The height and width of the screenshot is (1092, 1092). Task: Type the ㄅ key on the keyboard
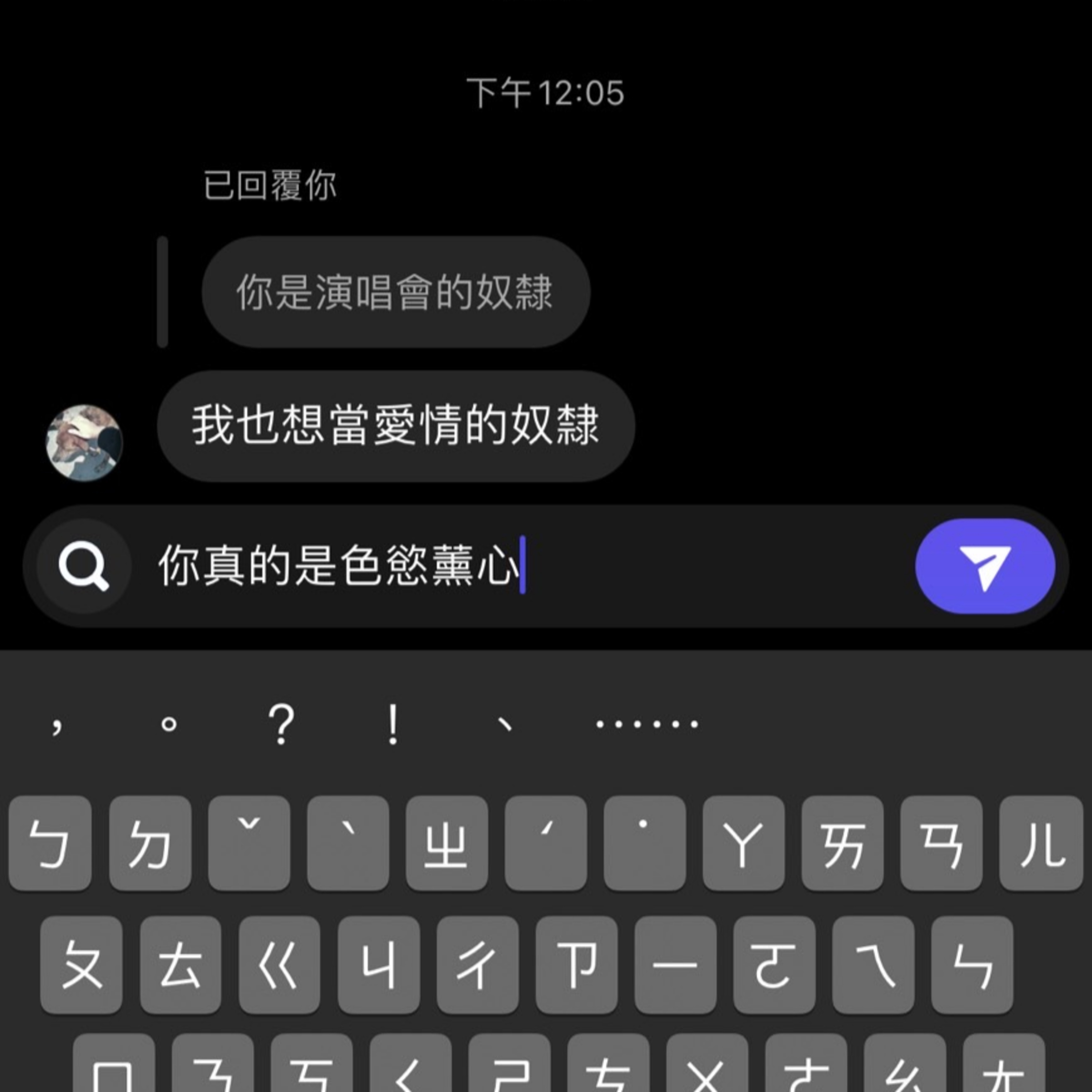tap(50, 844)
